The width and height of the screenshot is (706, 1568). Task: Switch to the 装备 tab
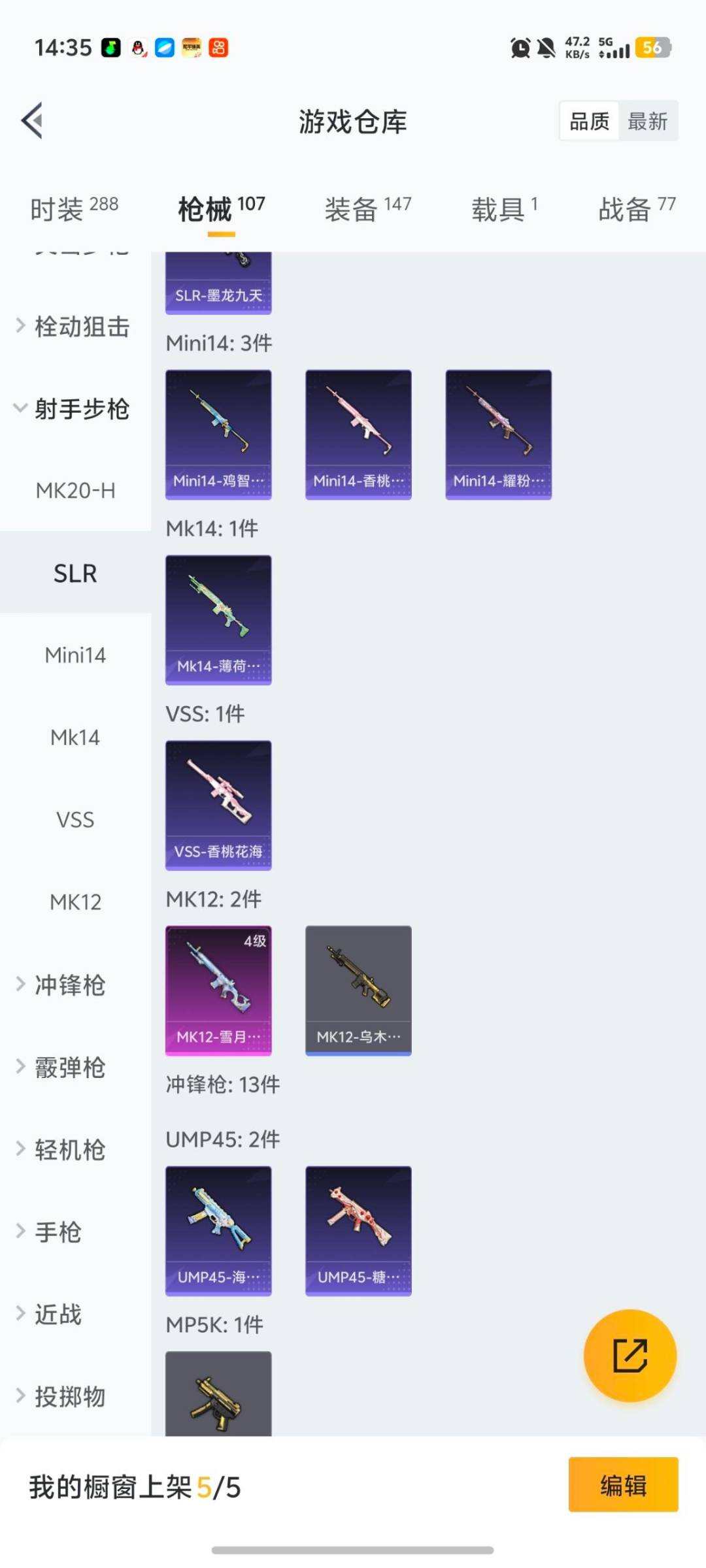click(367, 209)
